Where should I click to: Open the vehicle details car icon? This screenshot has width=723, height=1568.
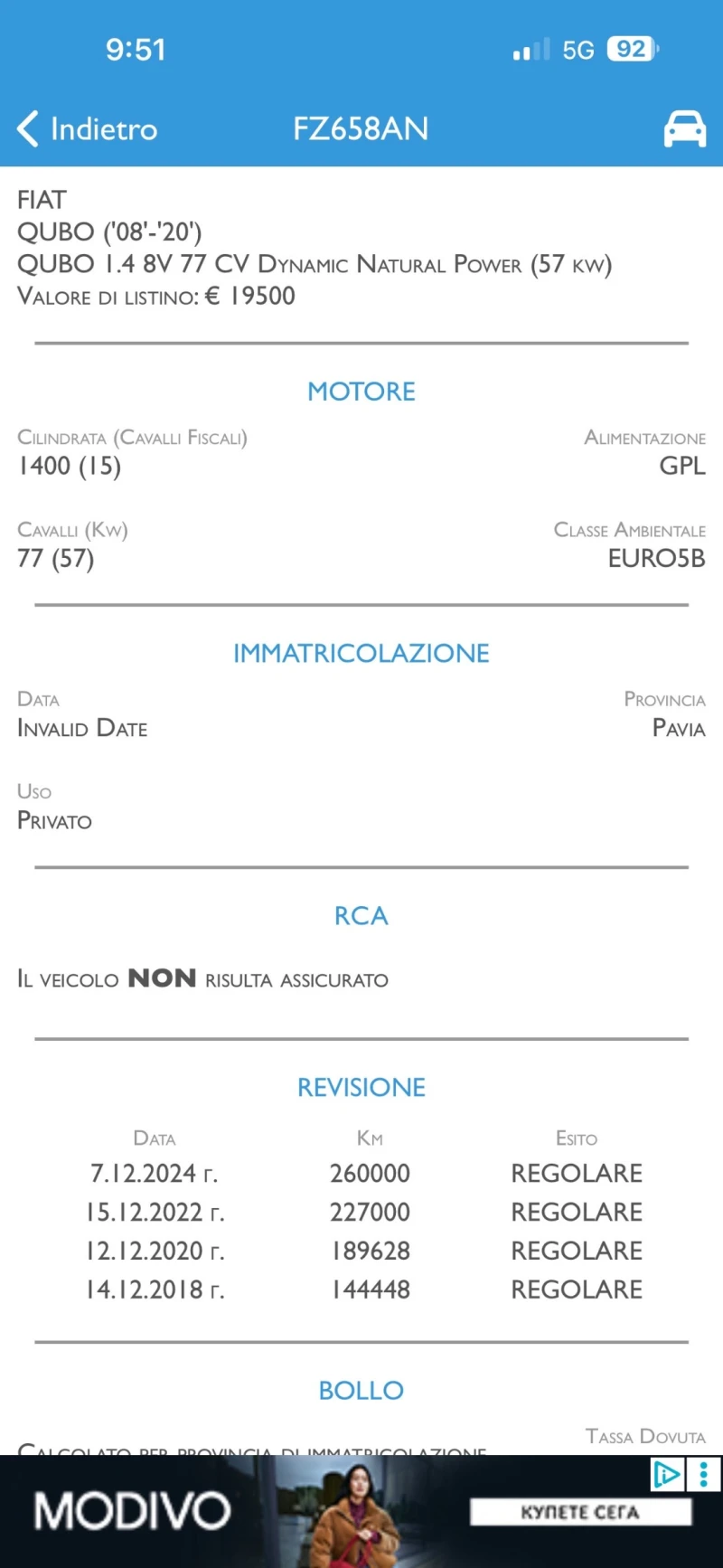pos(684,128)
